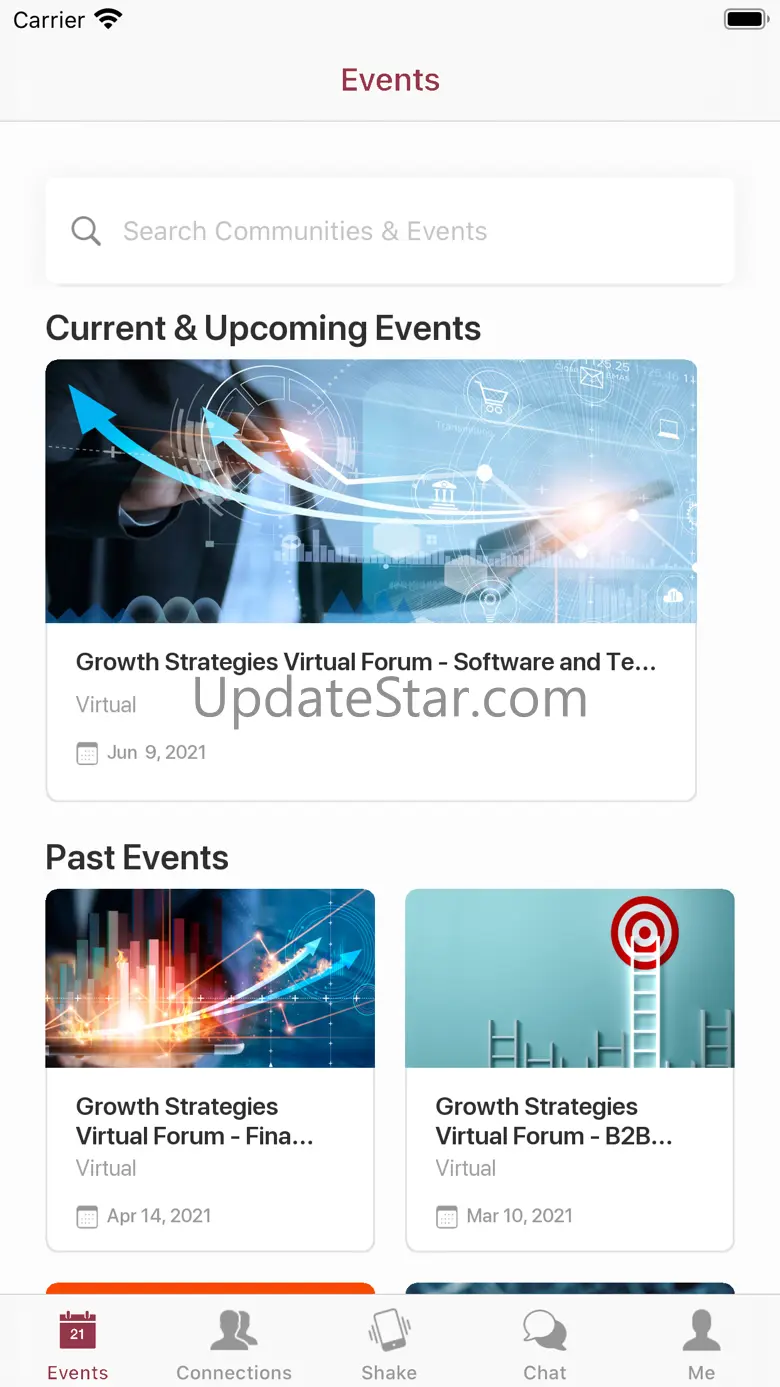
Task: Tap the Search Communities & Events field
Action: point(390,231)
